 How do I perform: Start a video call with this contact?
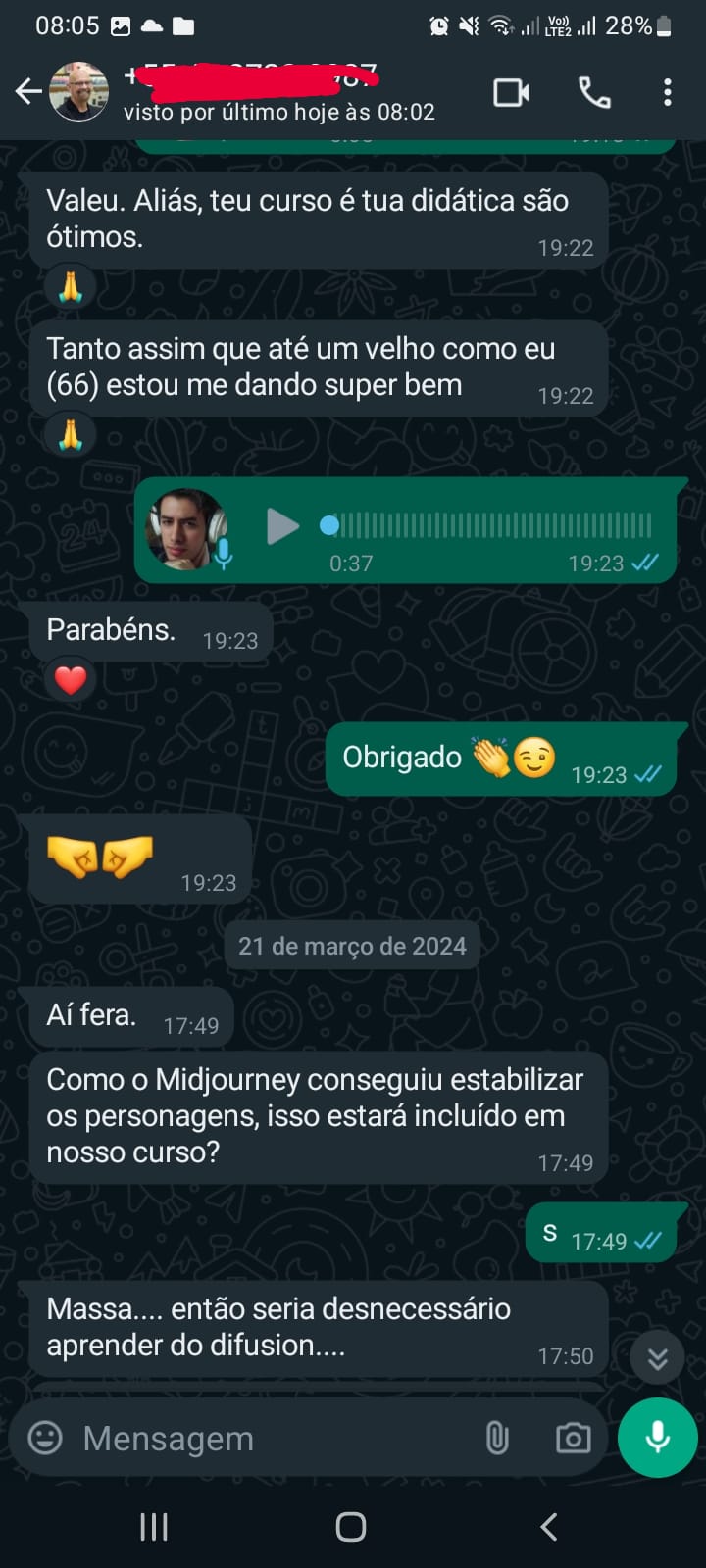(511, 92)
